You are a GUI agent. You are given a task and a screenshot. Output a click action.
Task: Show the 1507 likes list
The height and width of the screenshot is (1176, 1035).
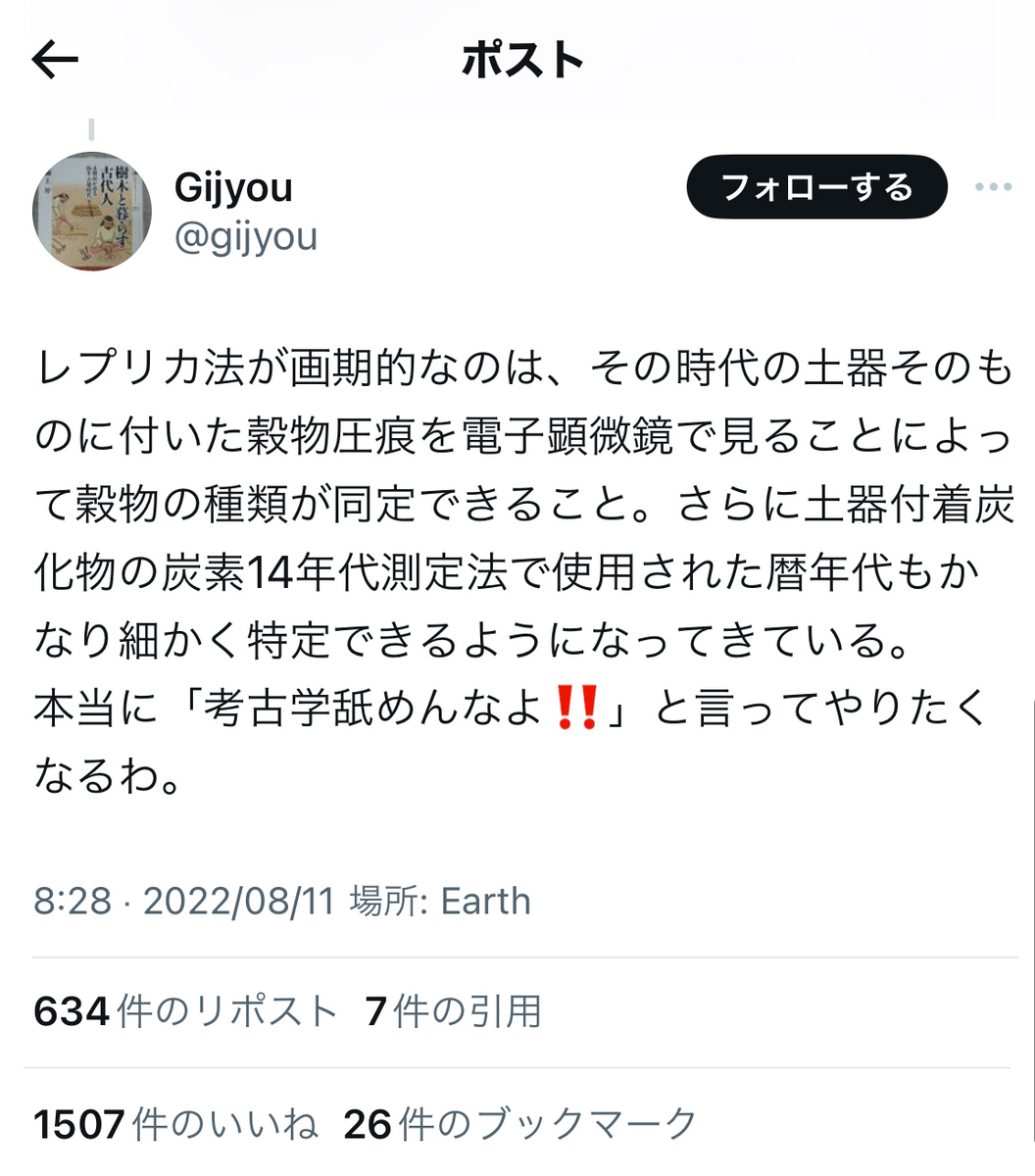click(x=176, y=1125)
